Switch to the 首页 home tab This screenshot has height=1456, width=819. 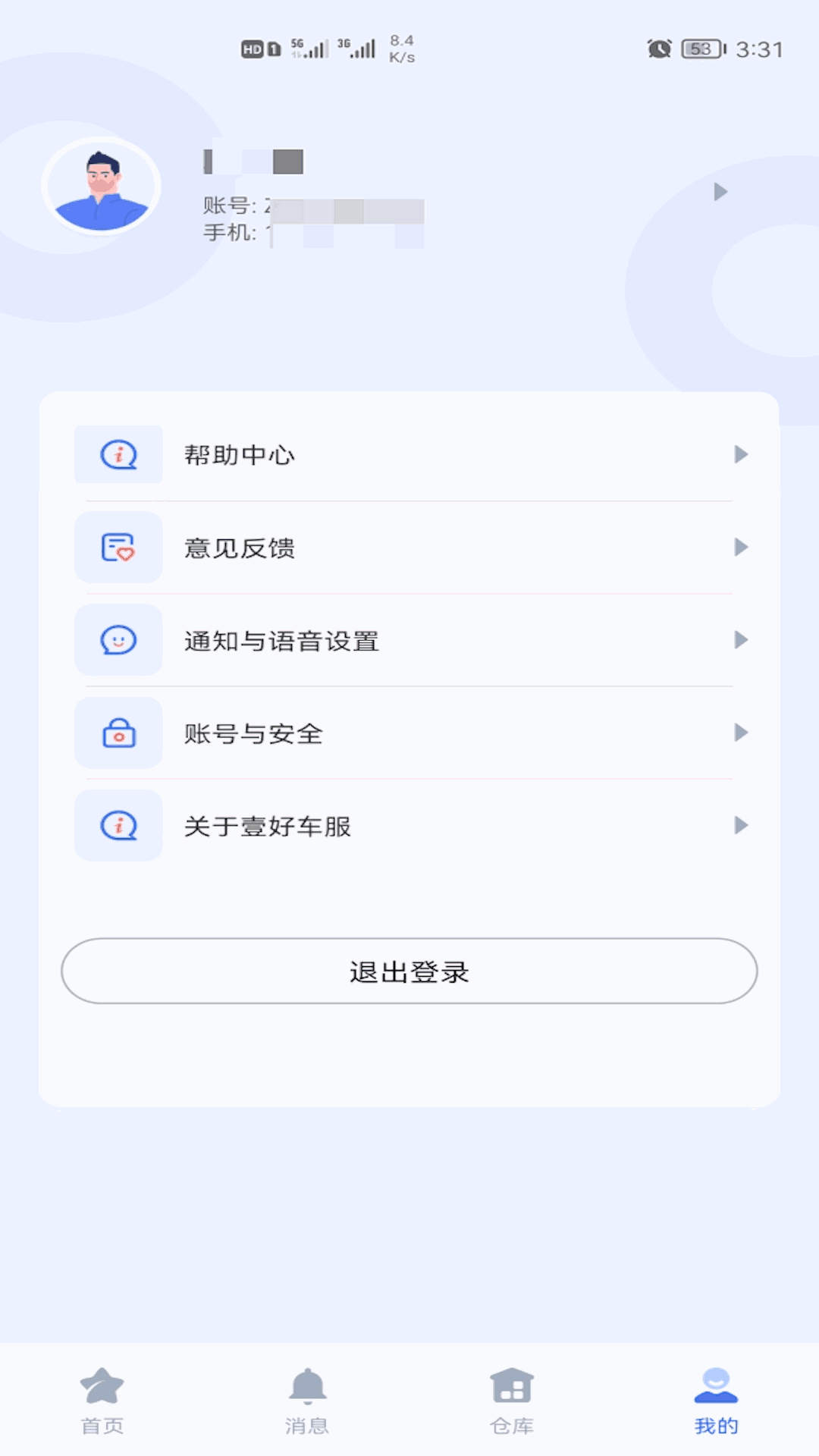[102, 1401]
